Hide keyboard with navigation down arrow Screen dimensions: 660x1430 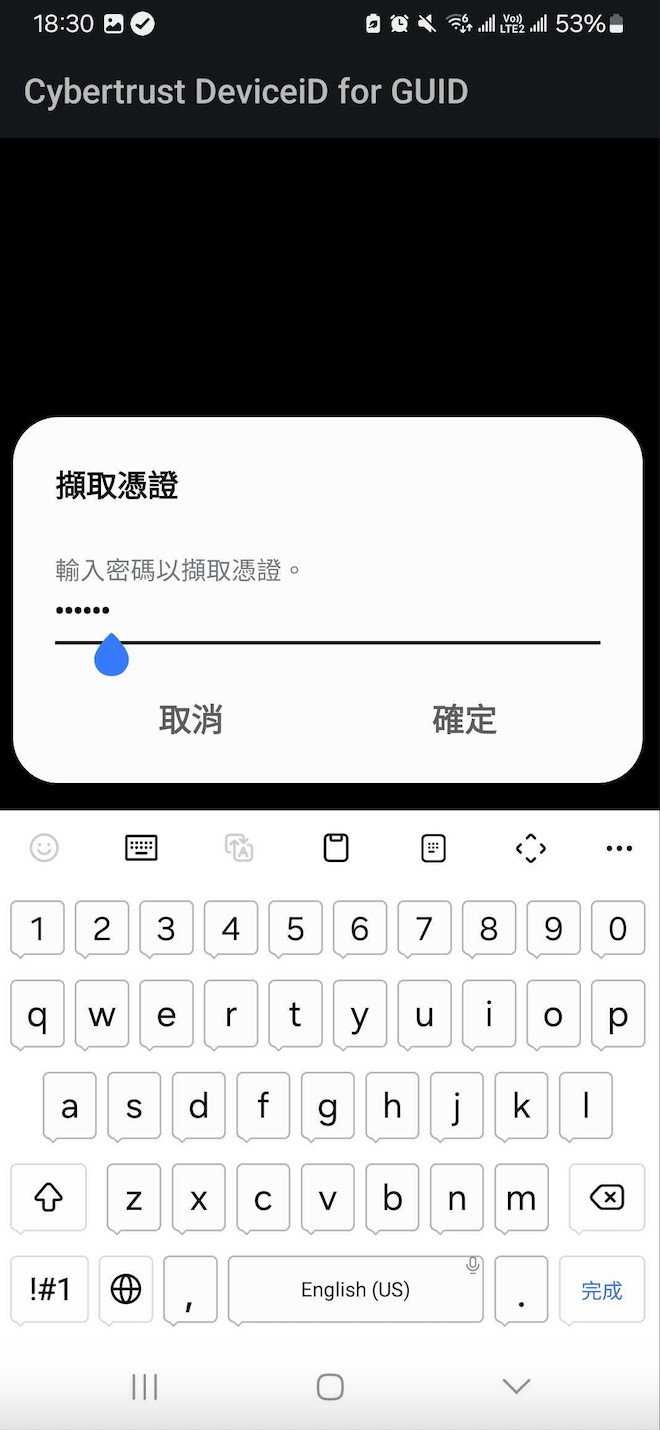(516, 1386)
